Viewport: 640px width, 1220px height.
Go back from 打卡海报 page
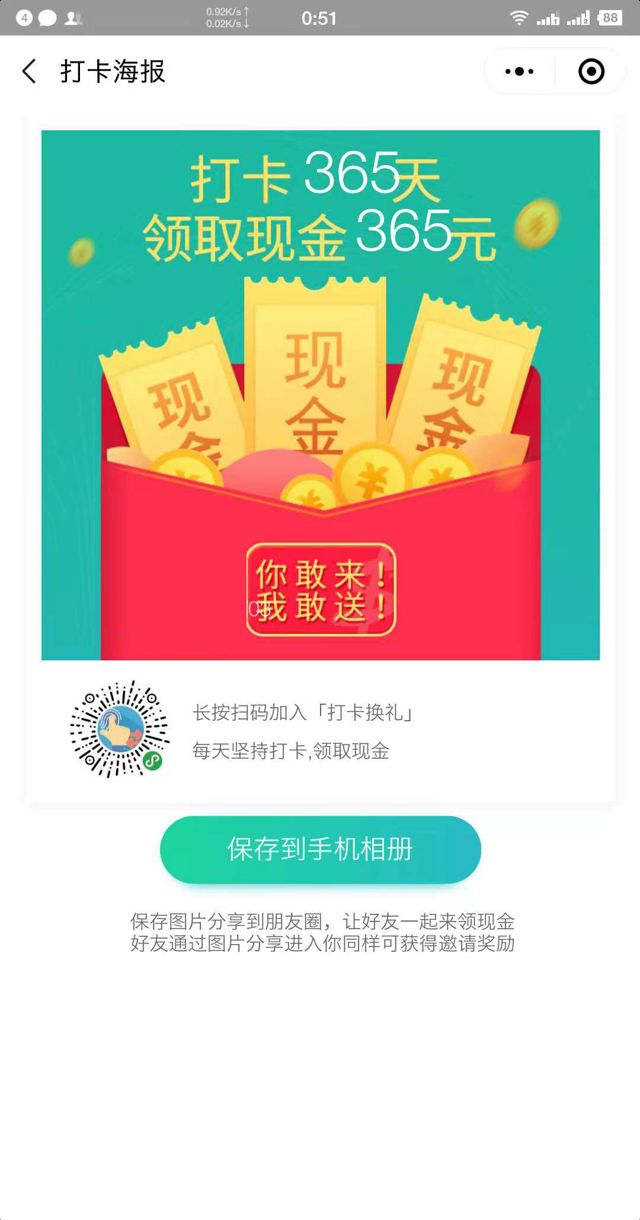(29, 71)
